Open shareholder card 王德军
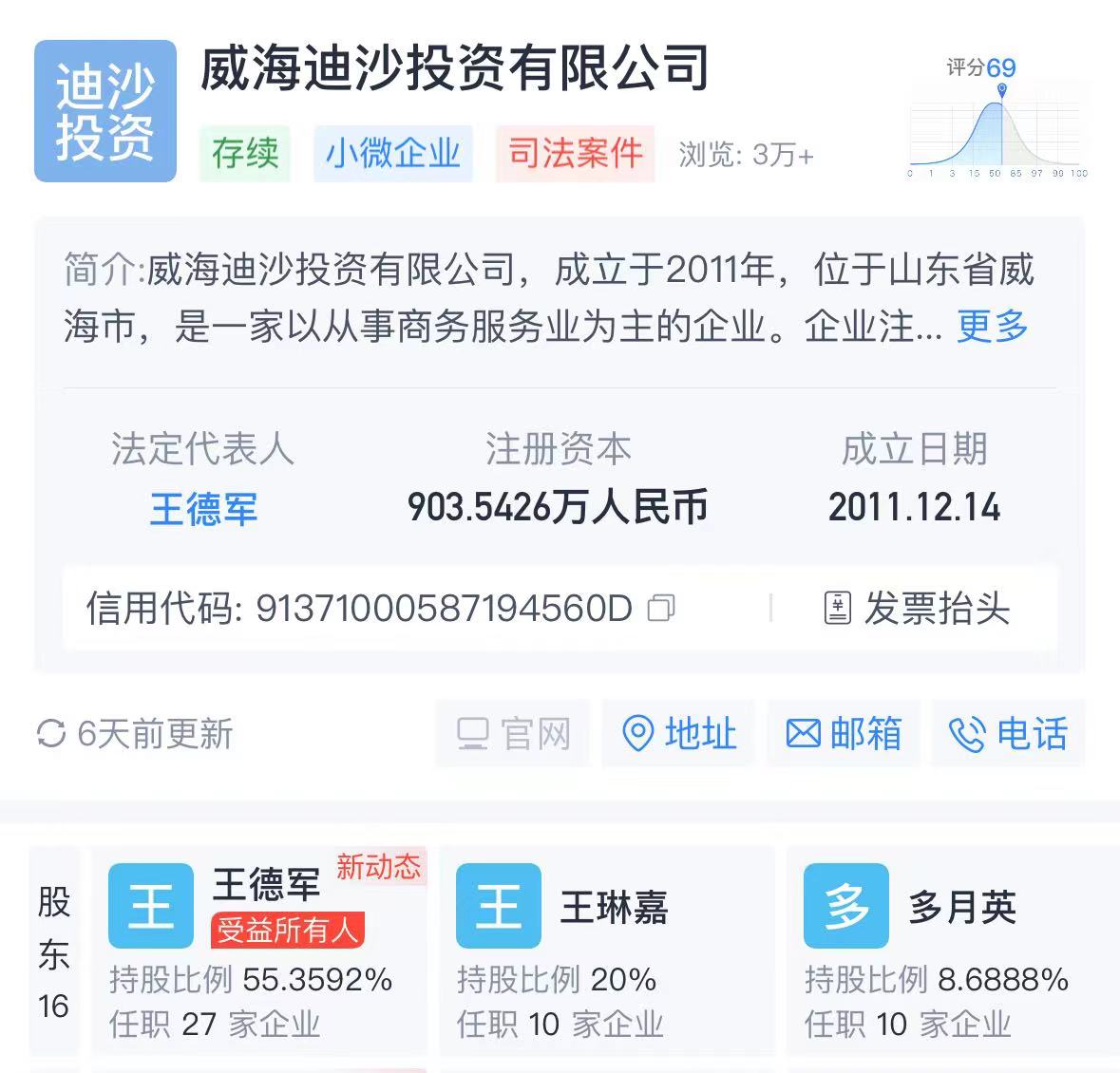The image size is (1120, 1073). pos(260,950)
